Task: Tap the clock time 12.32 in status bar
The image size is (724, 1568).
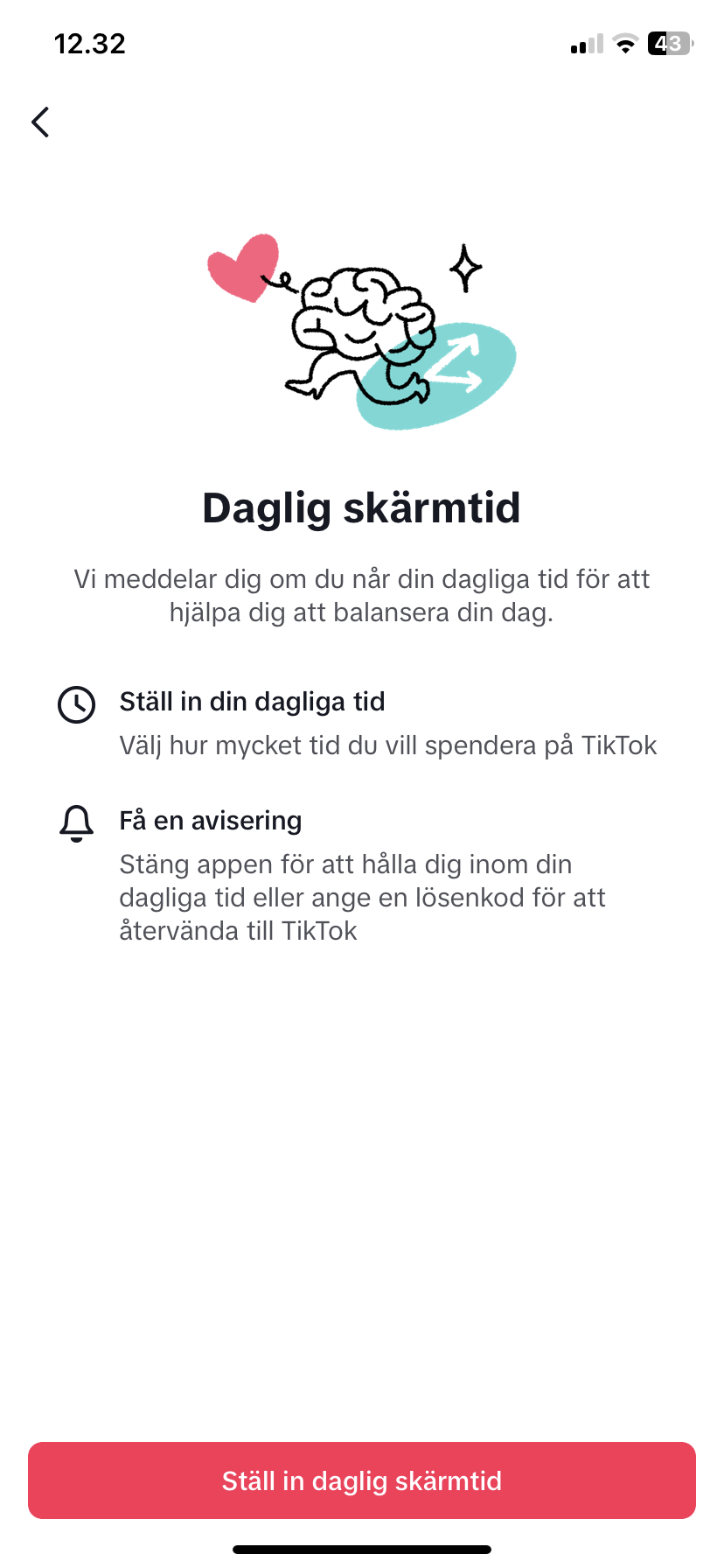Action: (88, 44)
